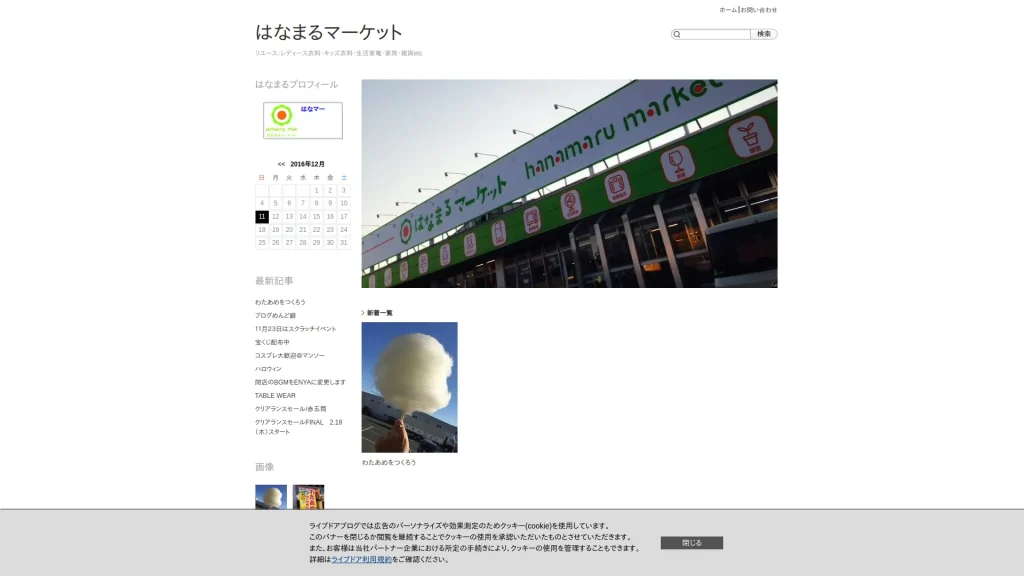Open recent article コスプレ大歓迎＠マンソー
Viewport: 1024px width, 576px height.
[x=291, y=355]
